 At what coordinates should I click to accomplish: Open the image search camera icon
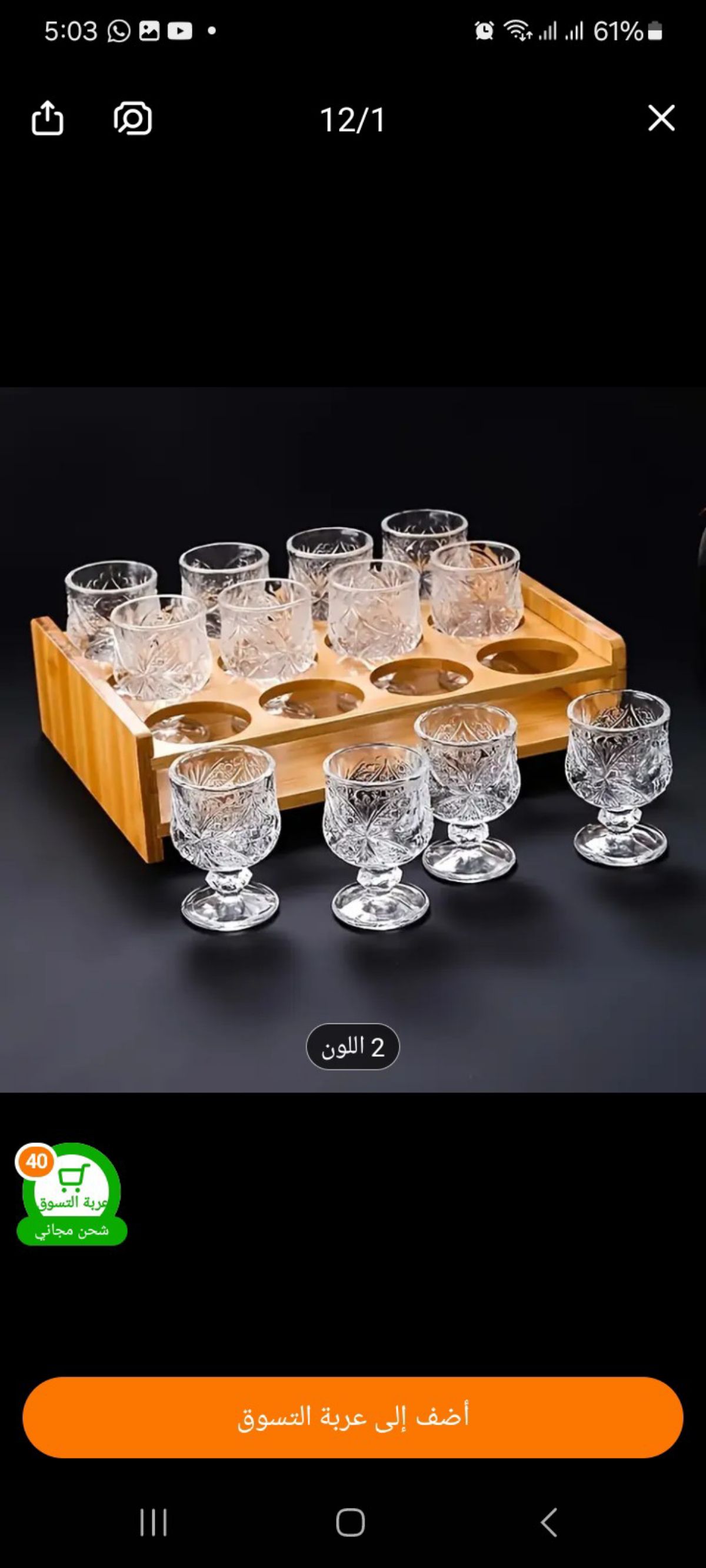(133, 118)
